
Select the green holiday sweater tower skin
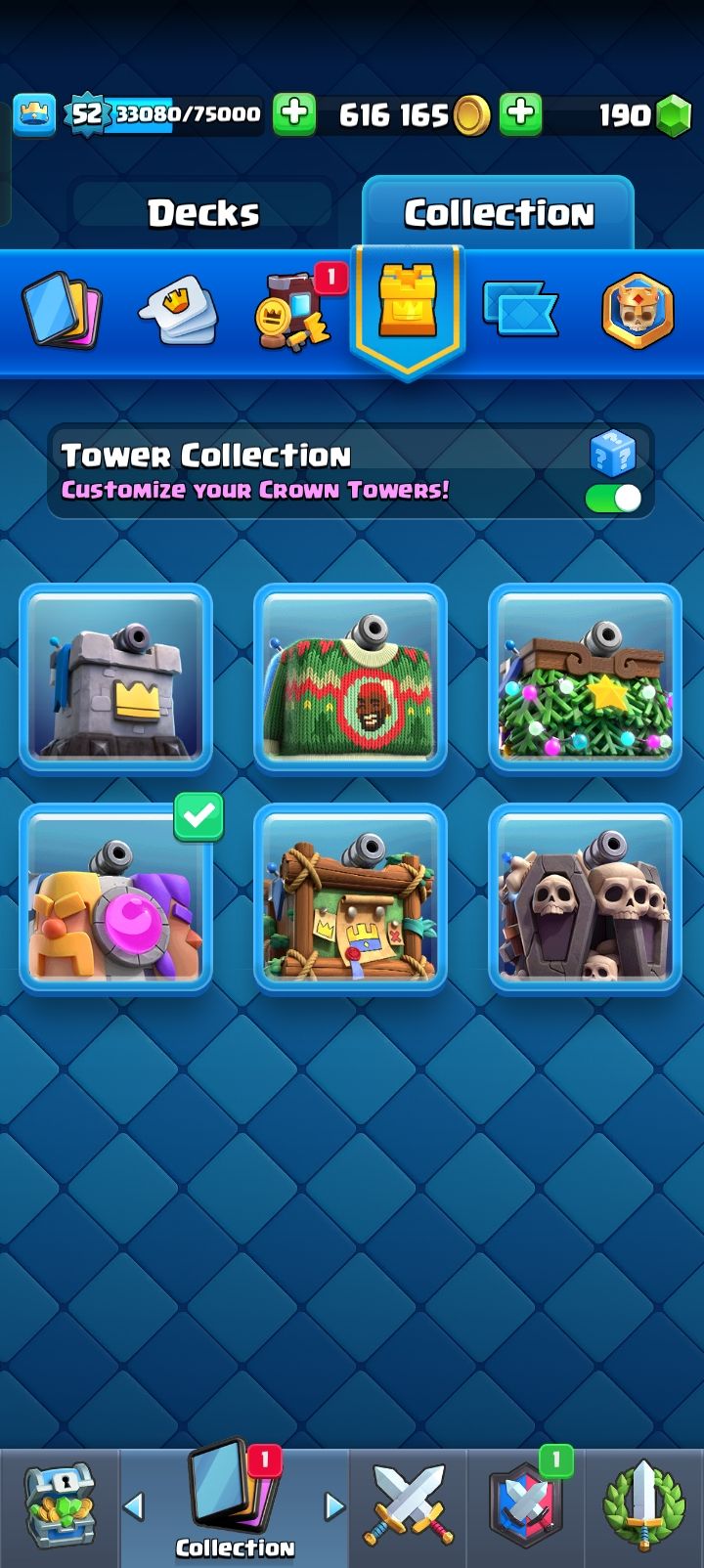[350, 677]
